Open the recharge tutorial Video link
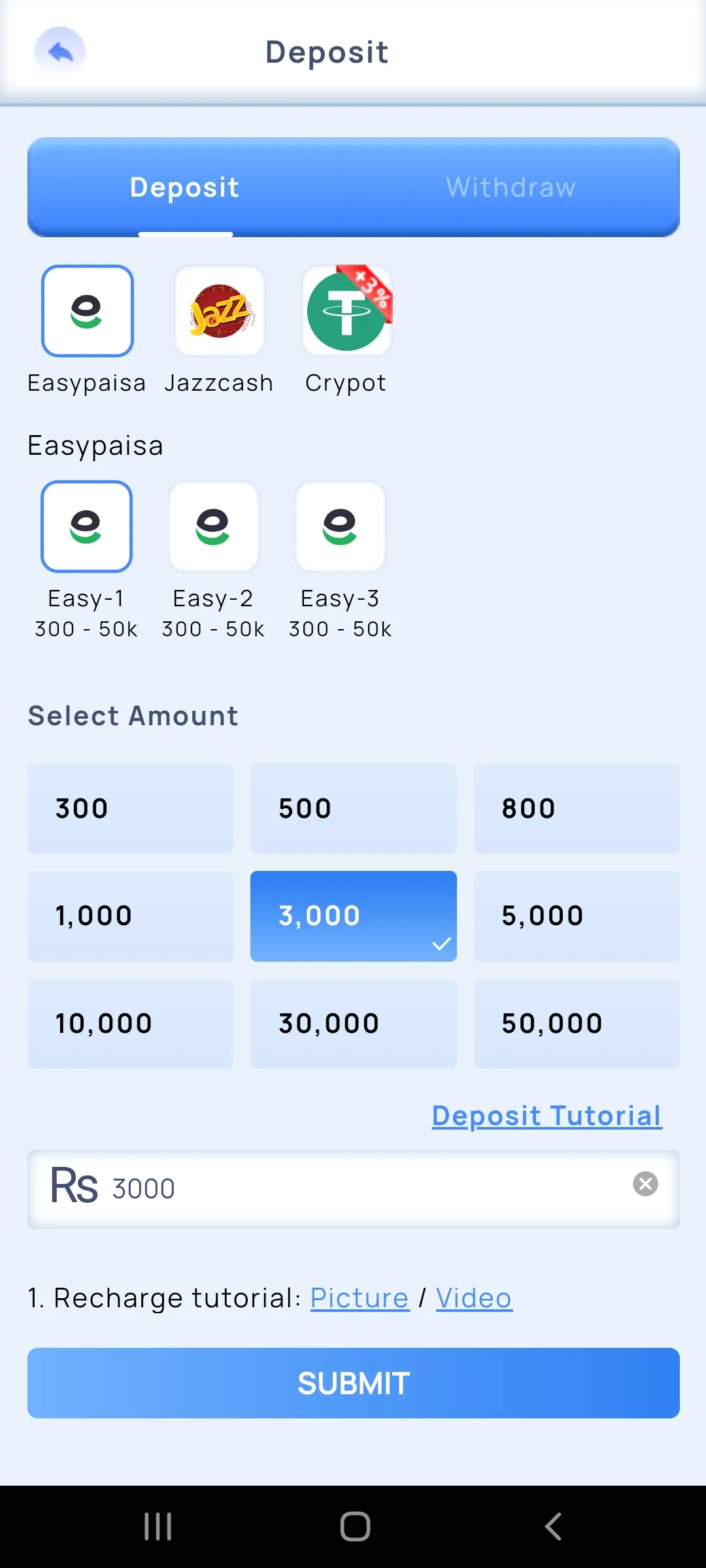706x1568 pixels. [473, 1298]
